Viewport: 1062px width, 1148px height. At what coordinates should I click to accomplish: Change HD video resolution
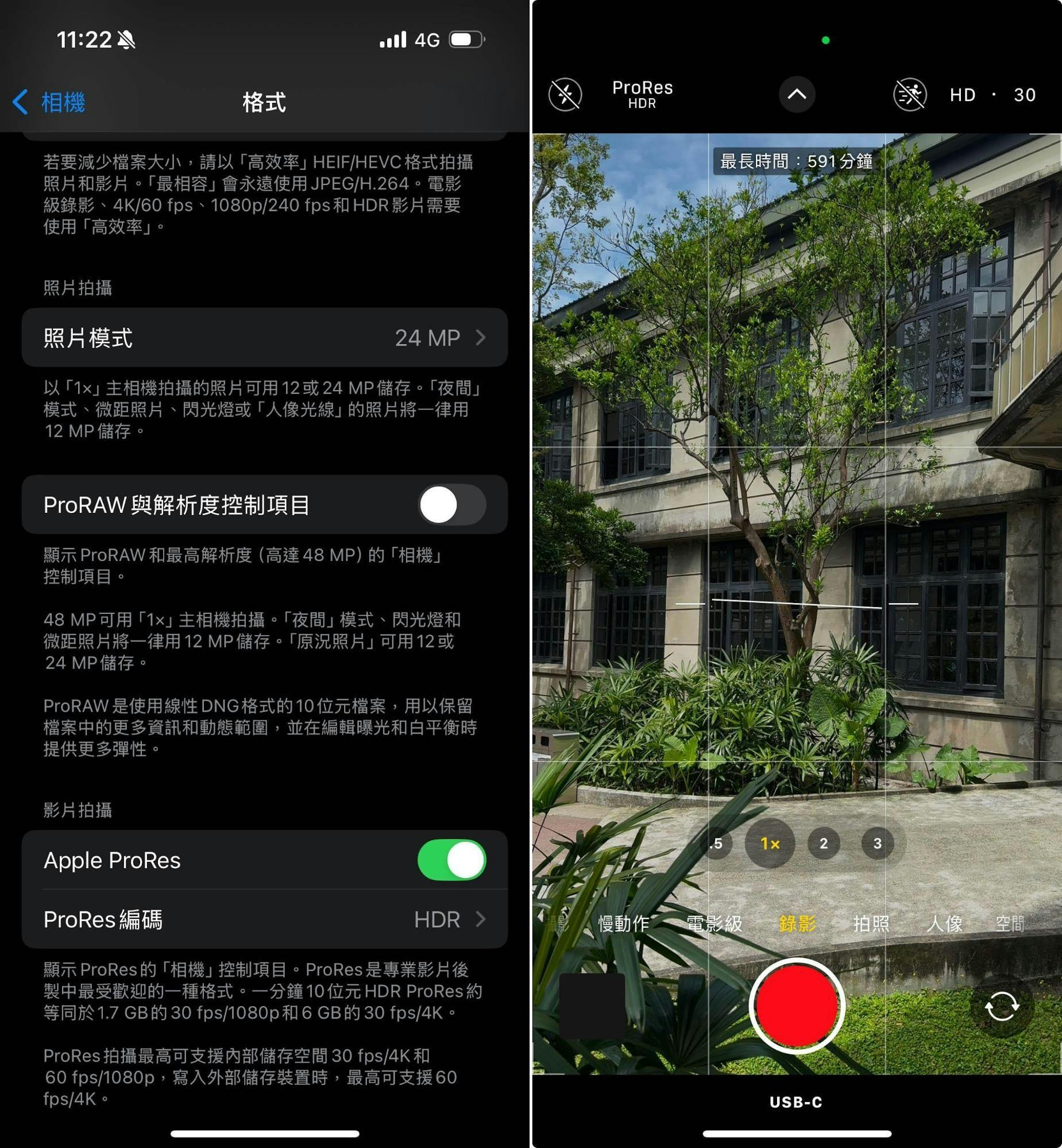(x=963, y=95)
